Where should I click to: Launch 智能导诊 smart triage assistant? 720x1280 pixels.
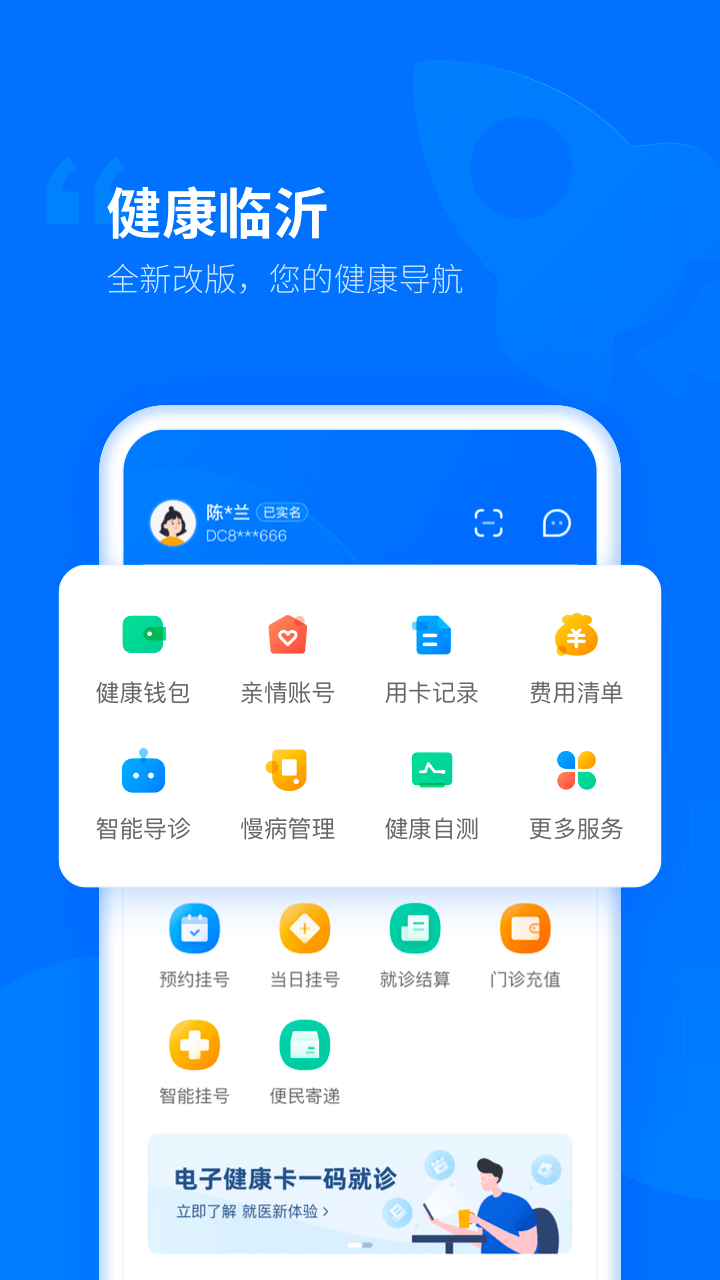(143, 792)
